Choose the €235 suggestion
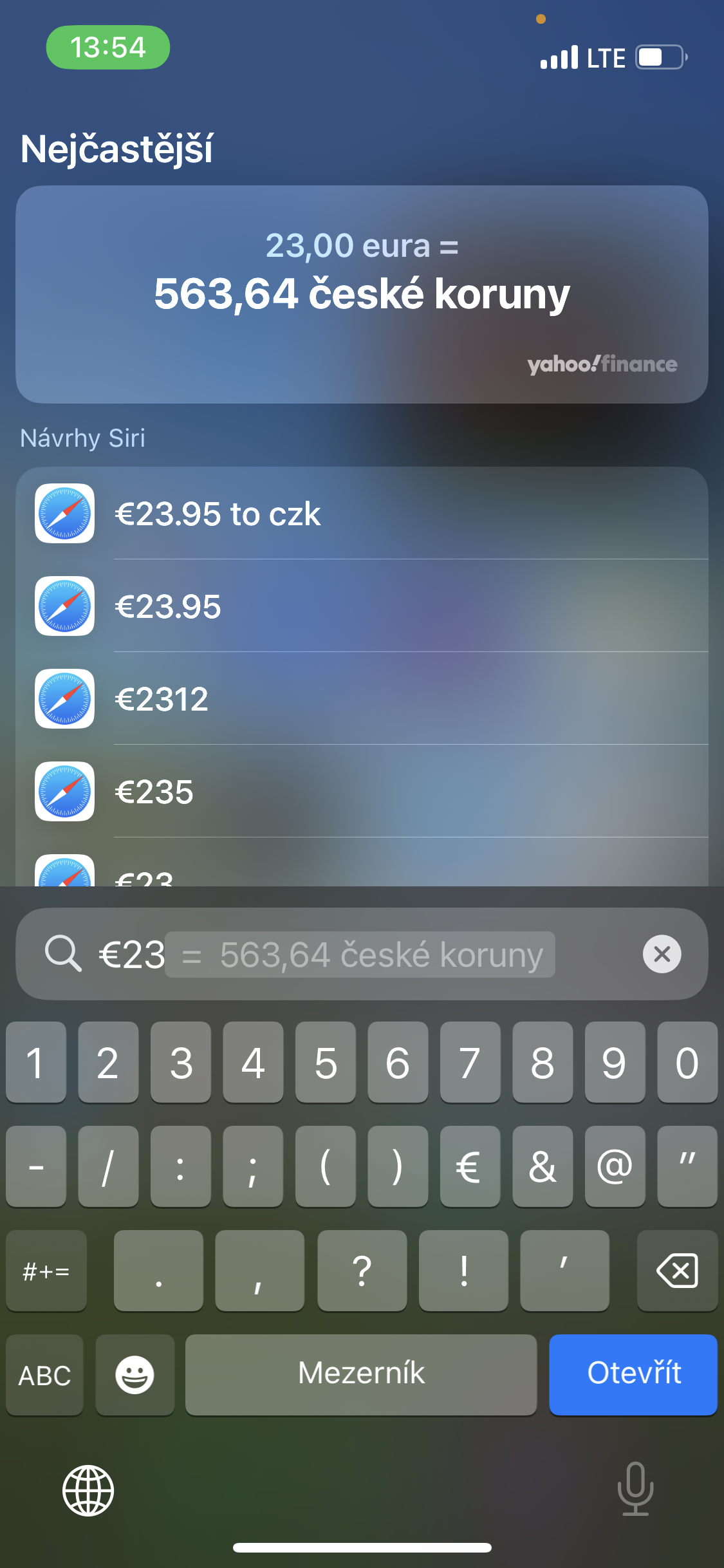The width and height of the screenshot is (724, 1568). (x=362, y=792)
